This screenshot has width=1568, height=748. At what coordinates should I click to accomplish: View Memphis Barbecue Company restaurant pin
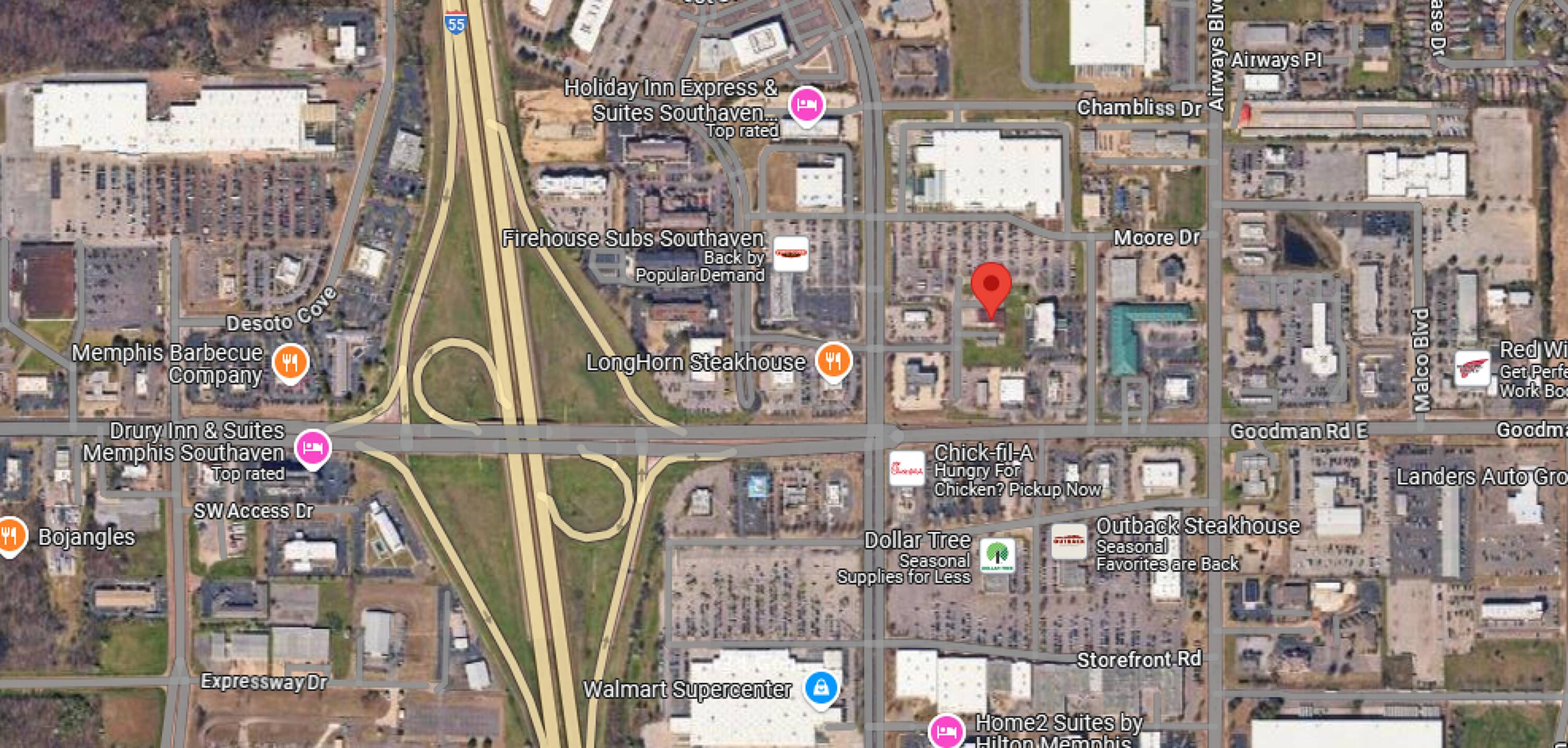(291, 364)
